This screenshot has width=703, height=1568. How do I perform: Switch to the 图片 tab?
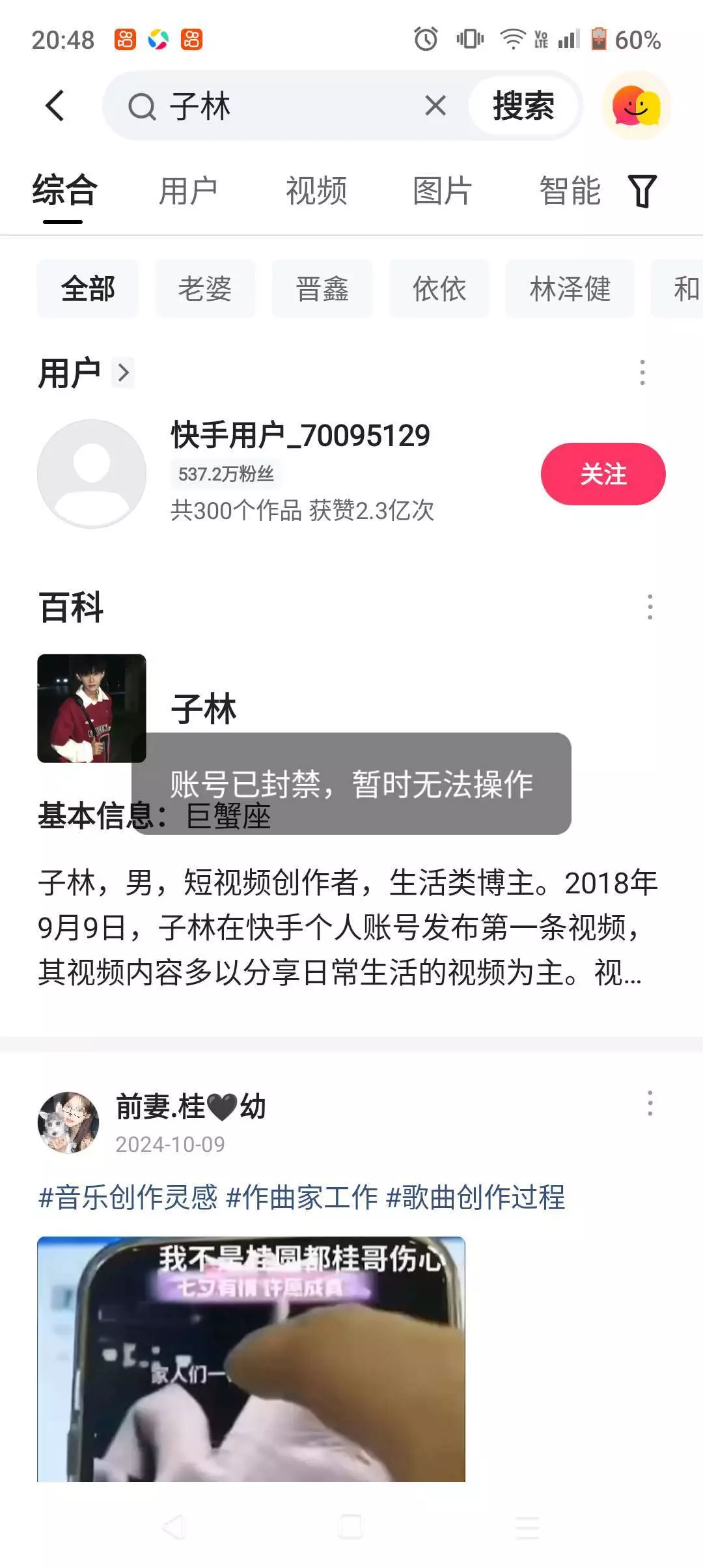pyautogui.click(x=443, y=191)
